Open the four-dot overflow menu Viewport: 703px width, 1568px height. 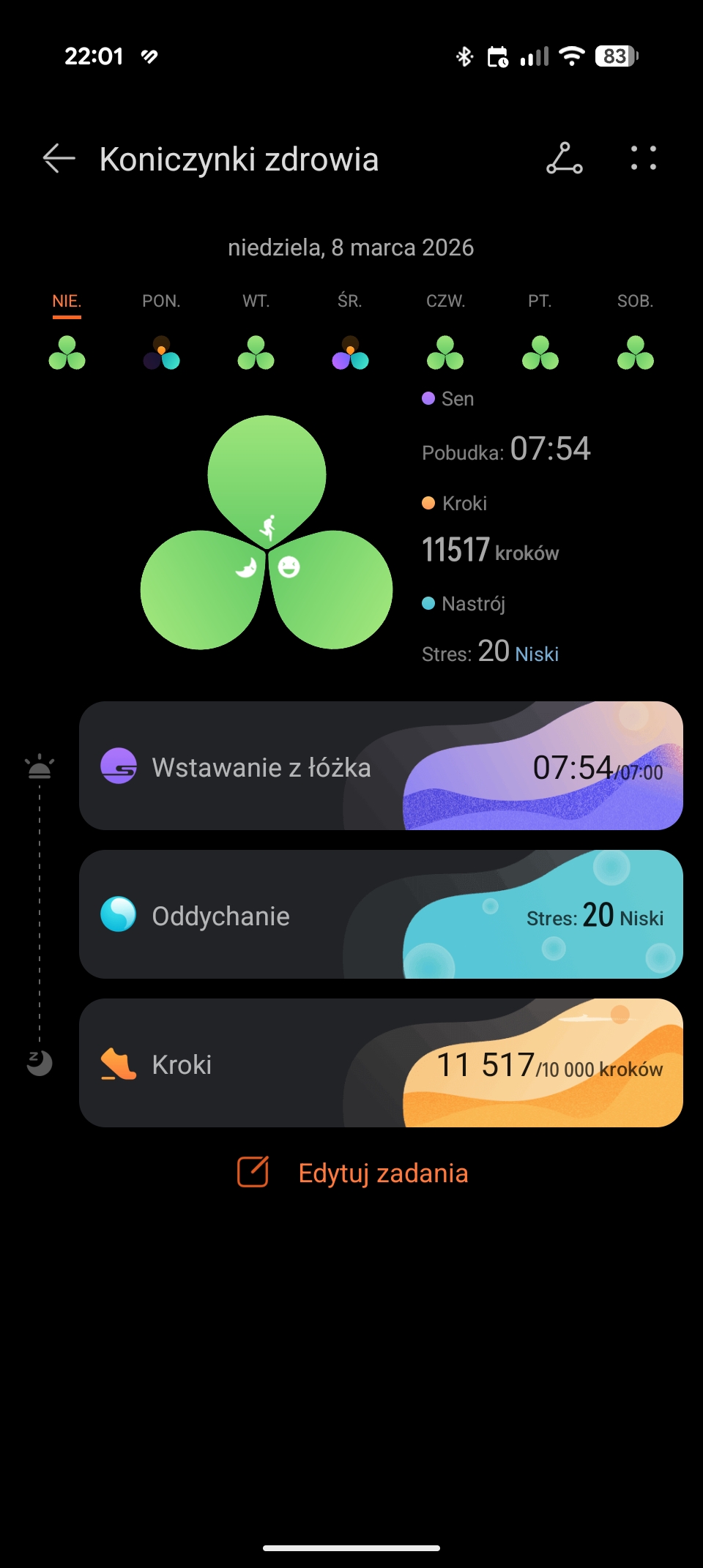pyautogui.click(x=643, y=158)
